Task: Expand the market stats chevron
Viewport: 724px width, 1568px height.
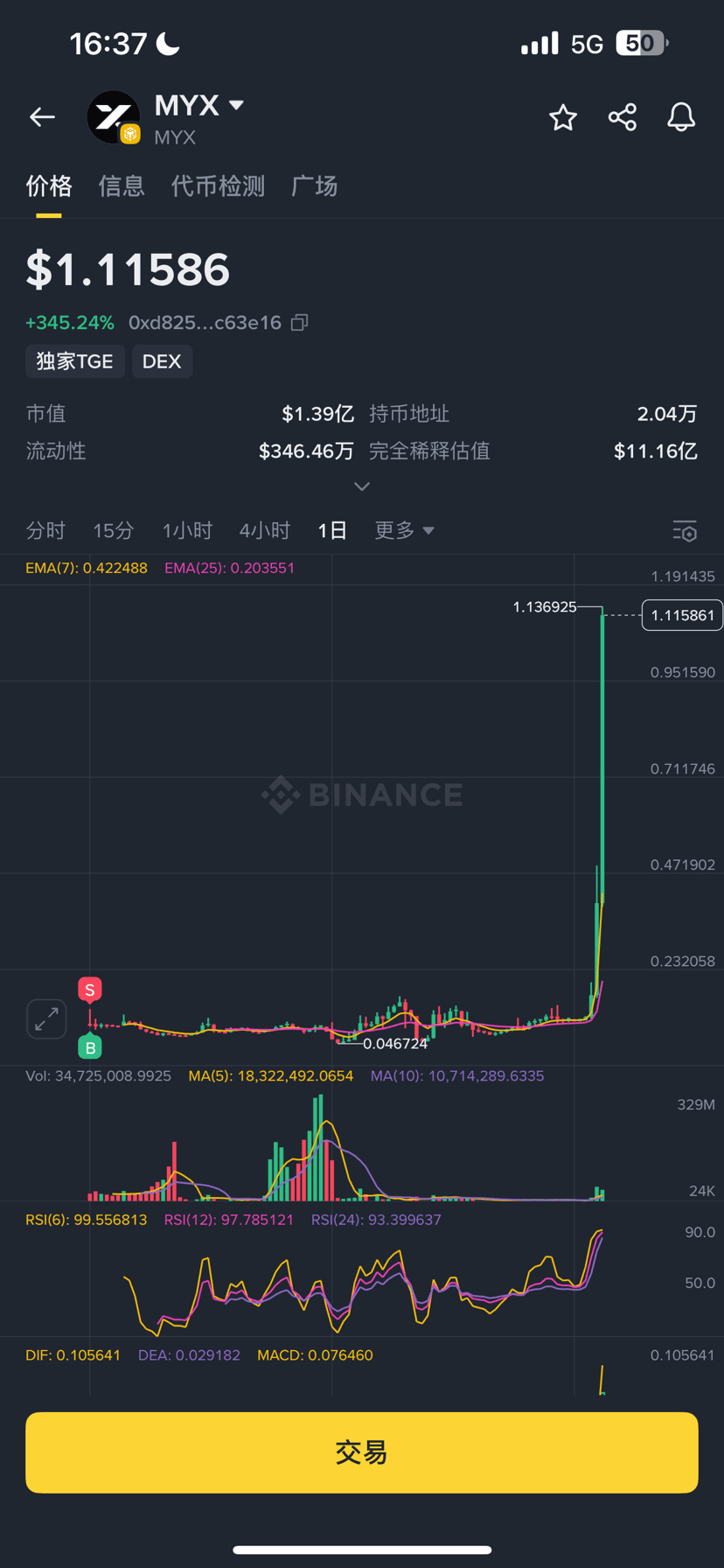Action: click(361, 486)
